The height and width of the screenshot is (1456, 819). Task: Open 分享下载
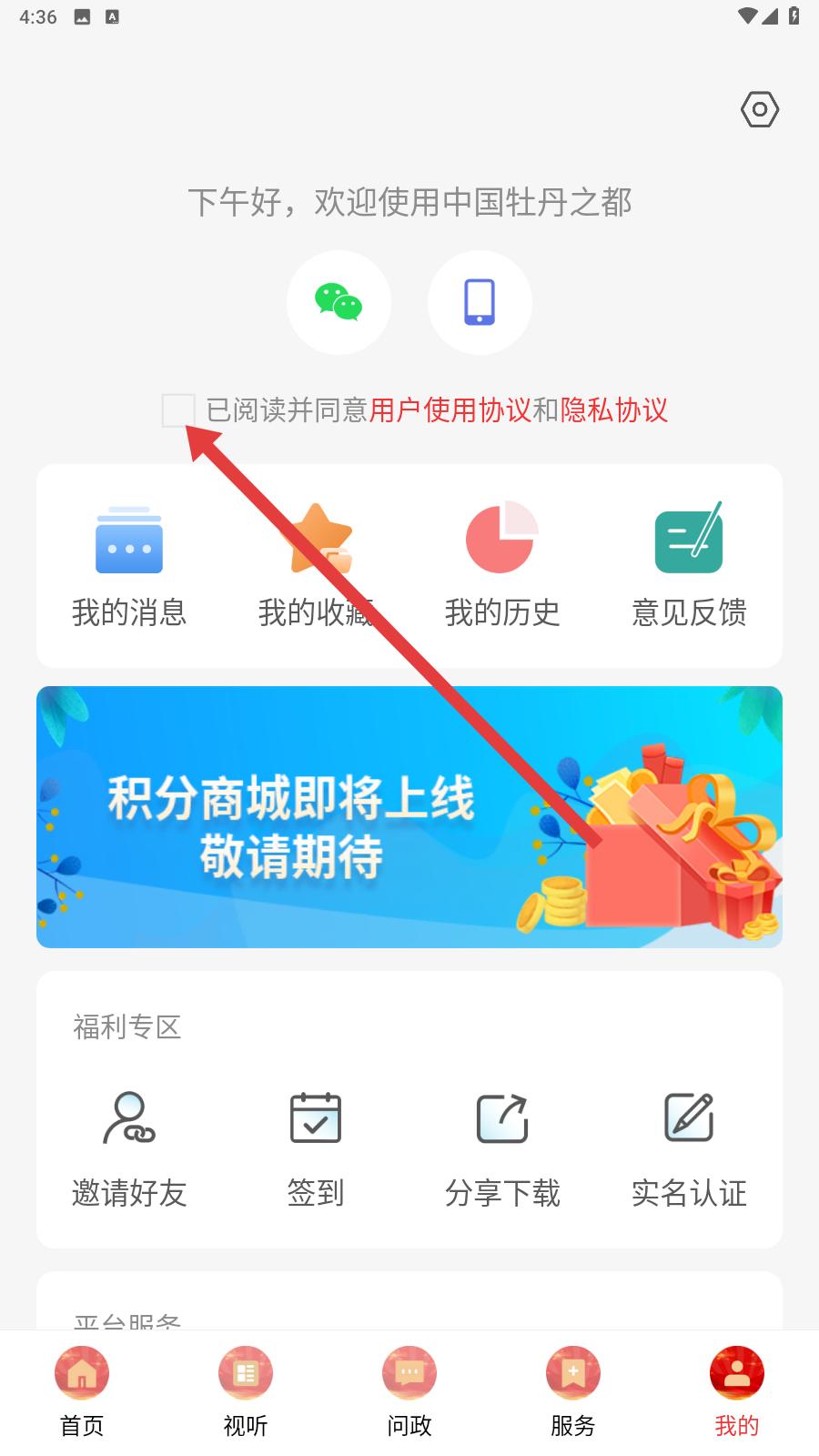pos(502,1150)
